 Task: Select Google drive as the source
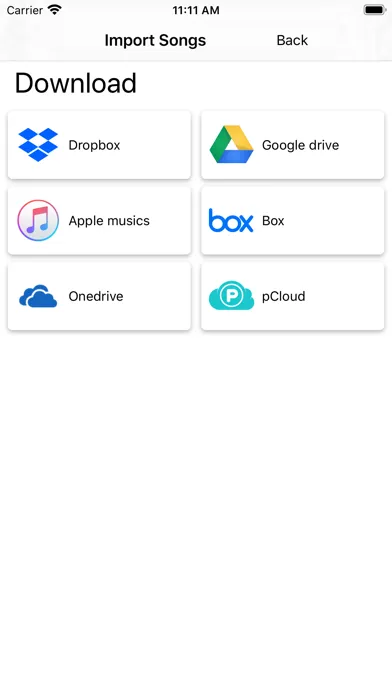293,145
